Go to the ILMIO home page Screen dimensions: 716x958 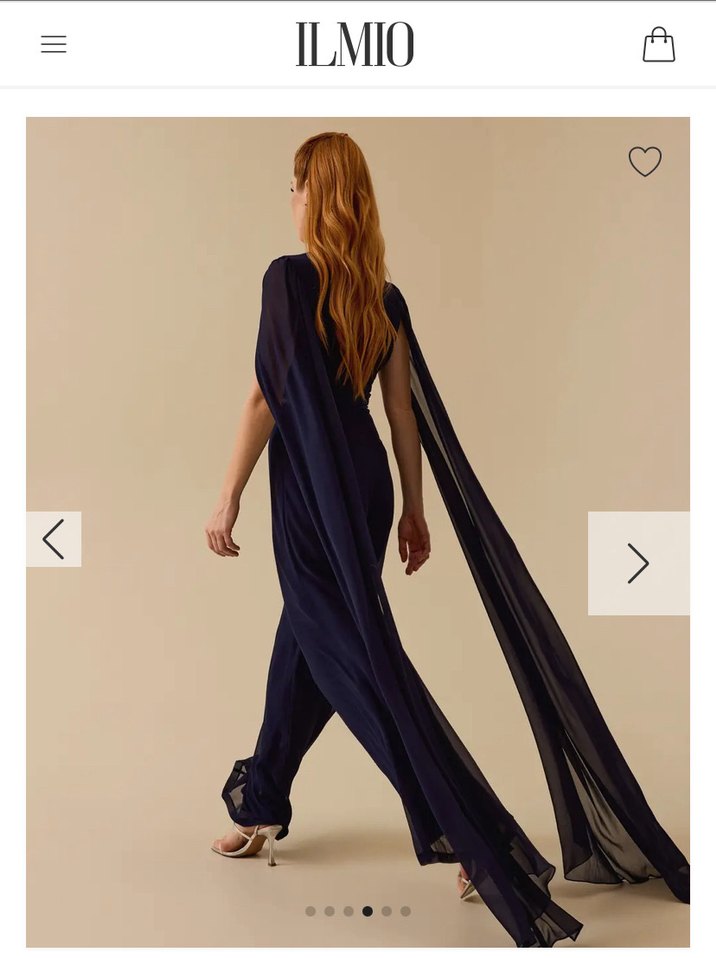point(355,45)
